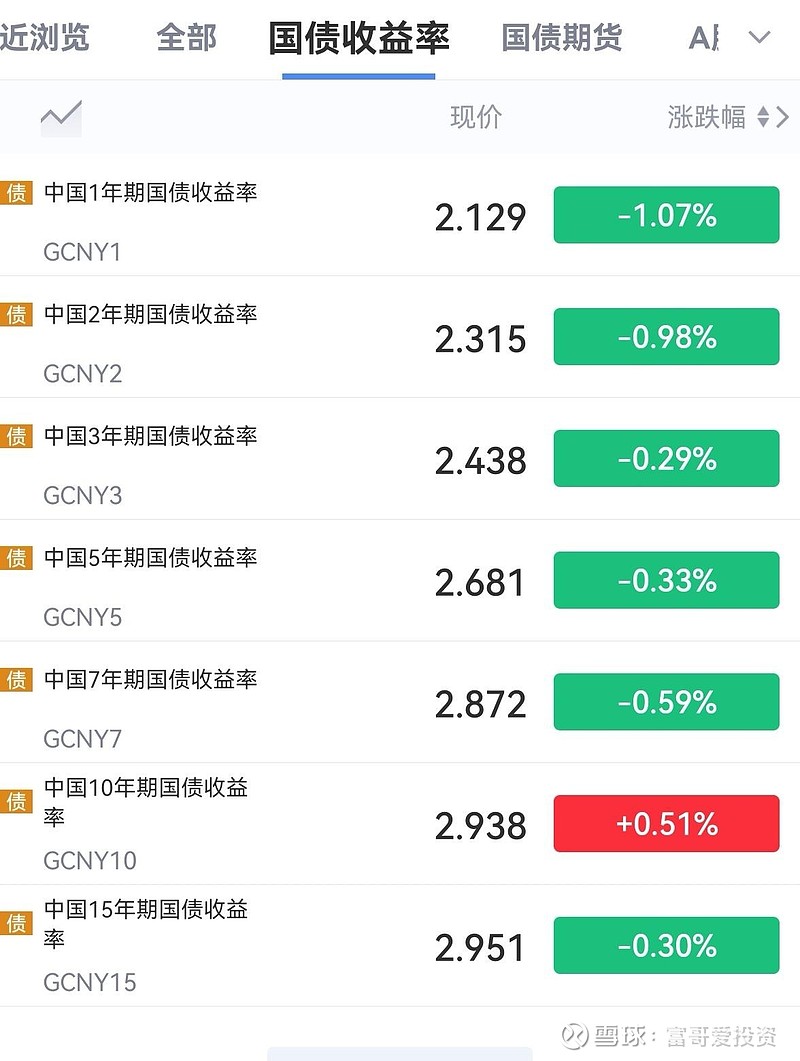The image size is (800, 1061).
Task: Open 中国7年期国债收益率 quote
Action: pyautogui.click(x=151, y=680)
